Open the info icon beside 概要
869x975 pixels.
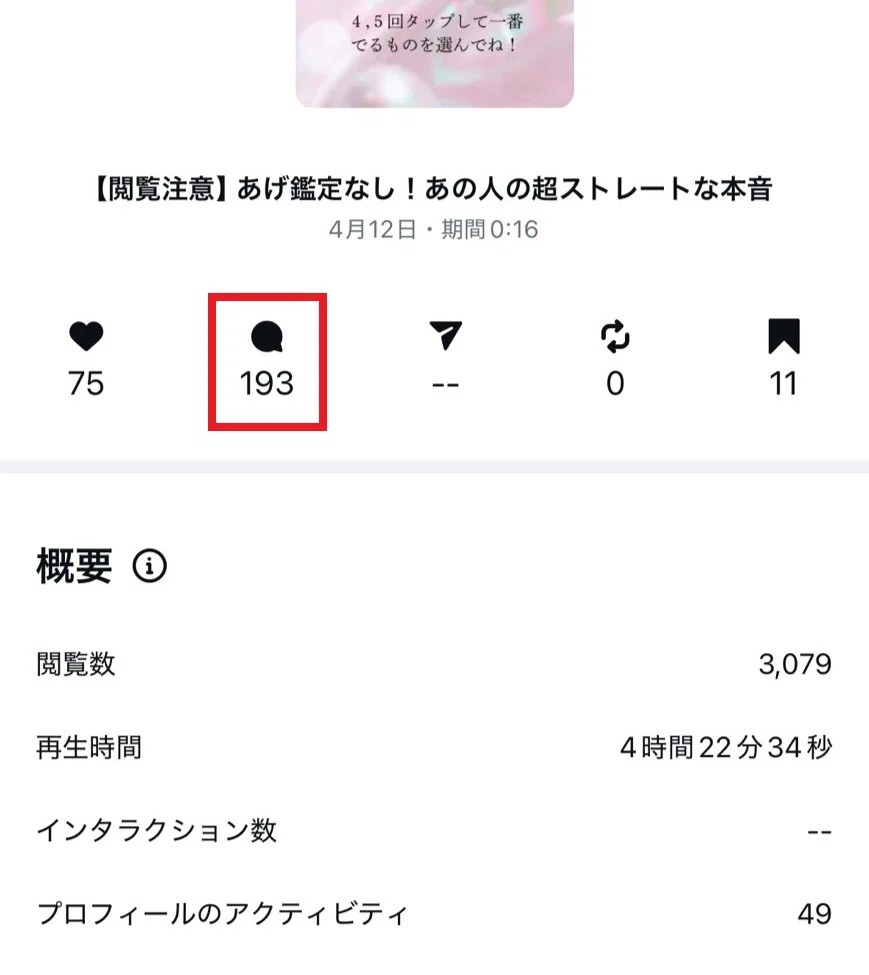point(150,567)
